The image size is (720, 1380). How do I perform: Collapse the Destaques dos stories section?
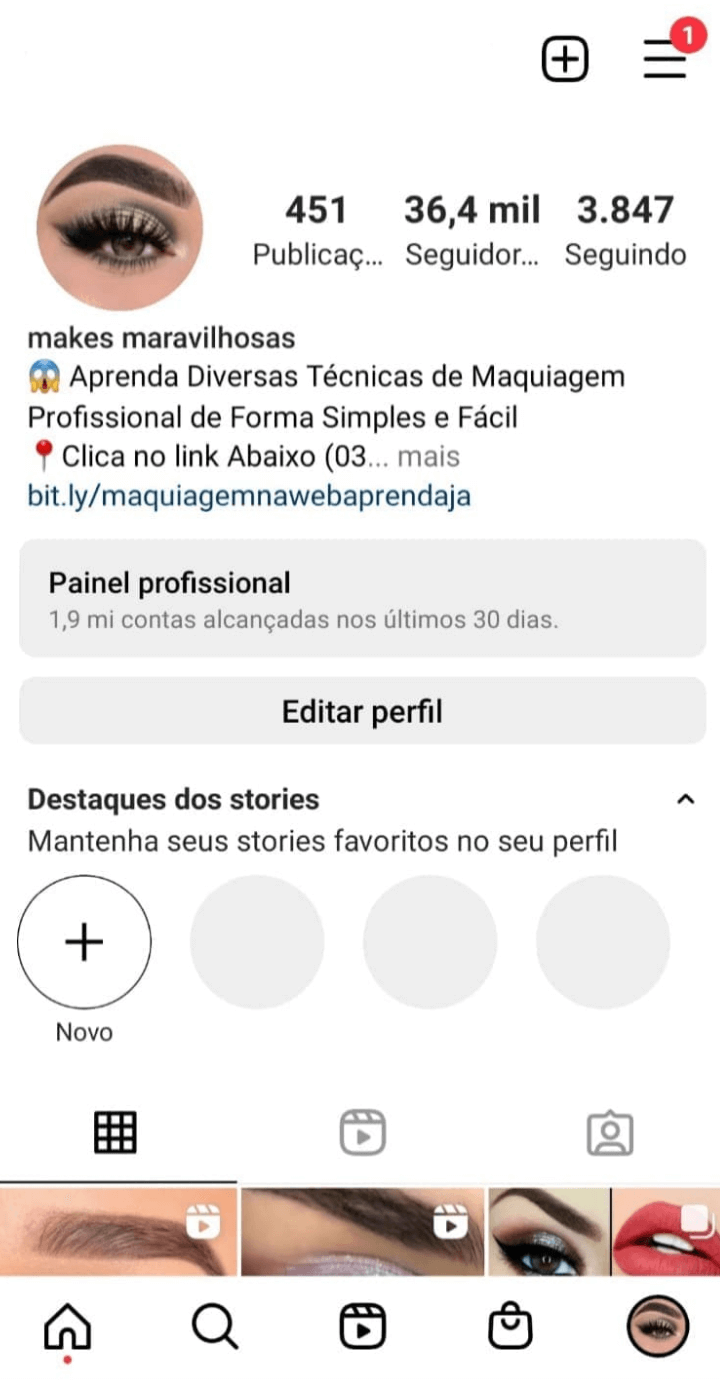[686, 798]
